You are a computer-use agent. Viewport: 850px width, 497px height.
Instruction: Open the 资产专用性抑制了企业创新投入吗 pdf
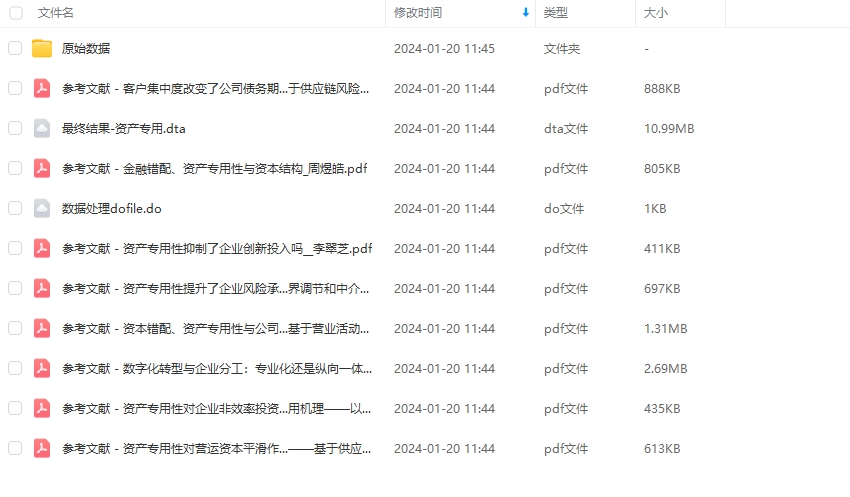(x=216, y=248)
